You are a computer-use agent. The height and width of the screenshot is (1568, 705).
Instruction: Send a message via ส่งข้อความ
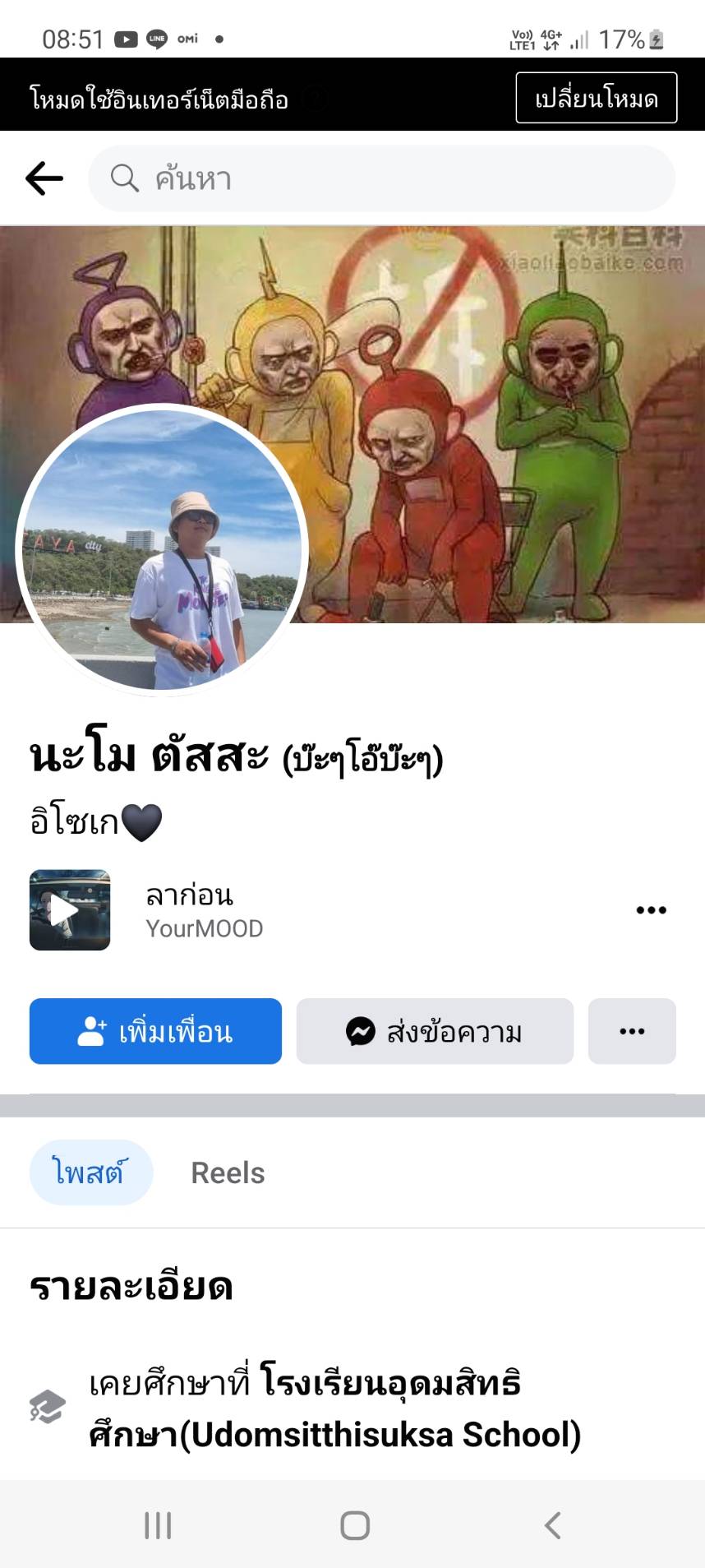point(435,1031)
